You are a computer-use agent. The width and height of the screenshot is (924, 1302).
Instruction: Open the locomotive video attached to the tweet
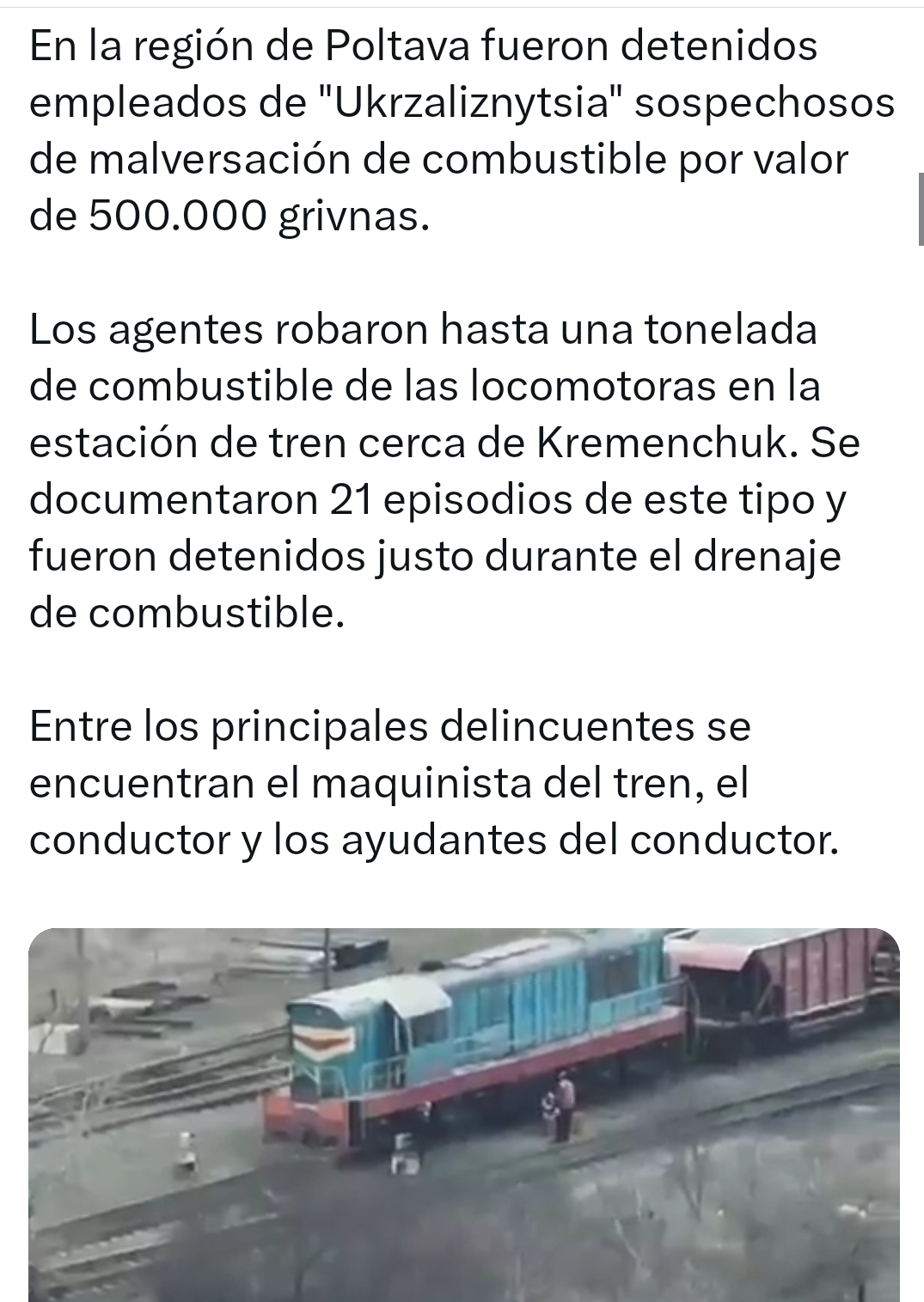(x=463, y=1113)
